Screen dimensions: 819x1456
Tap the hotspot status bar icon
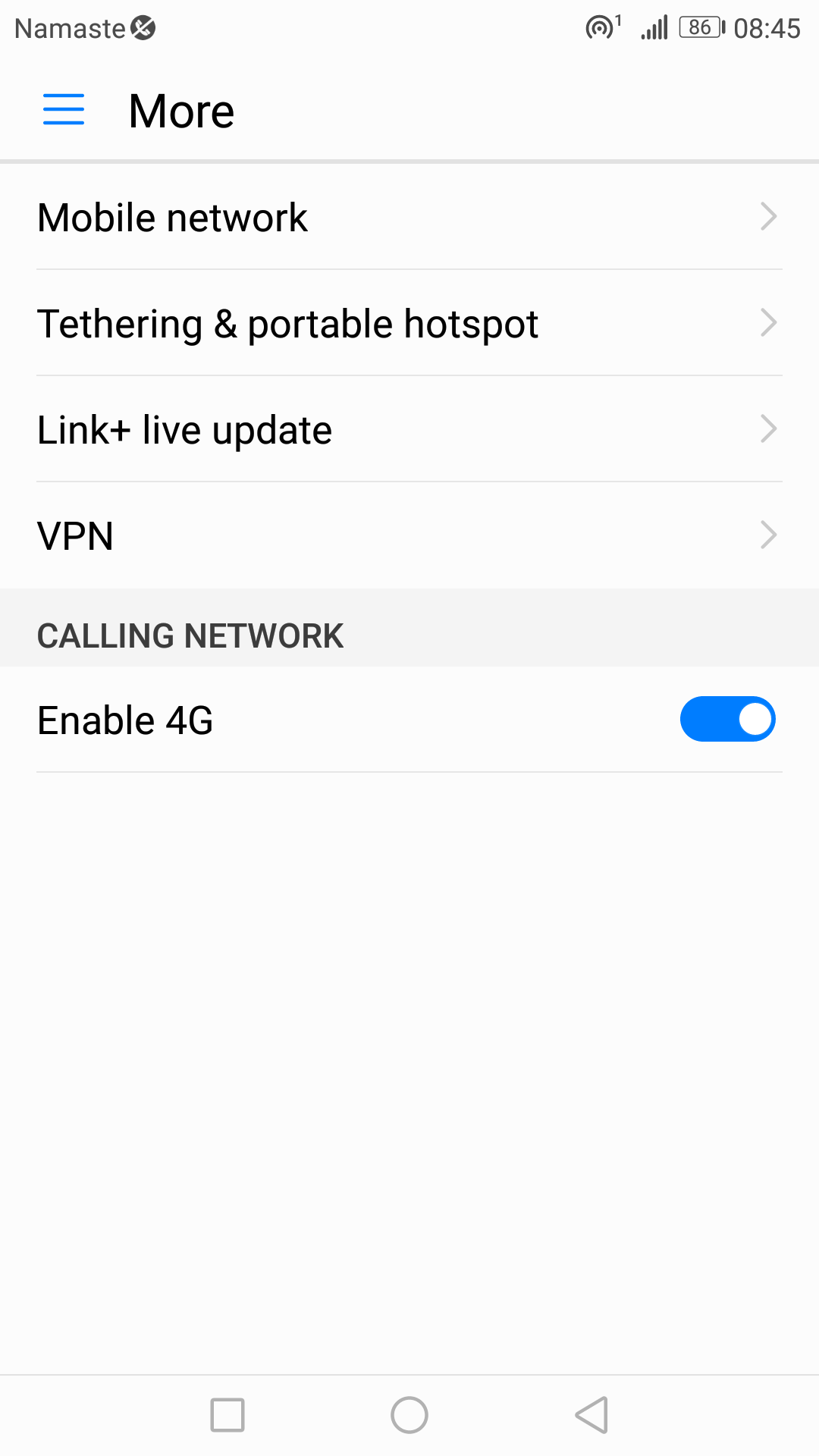[599, 27]
